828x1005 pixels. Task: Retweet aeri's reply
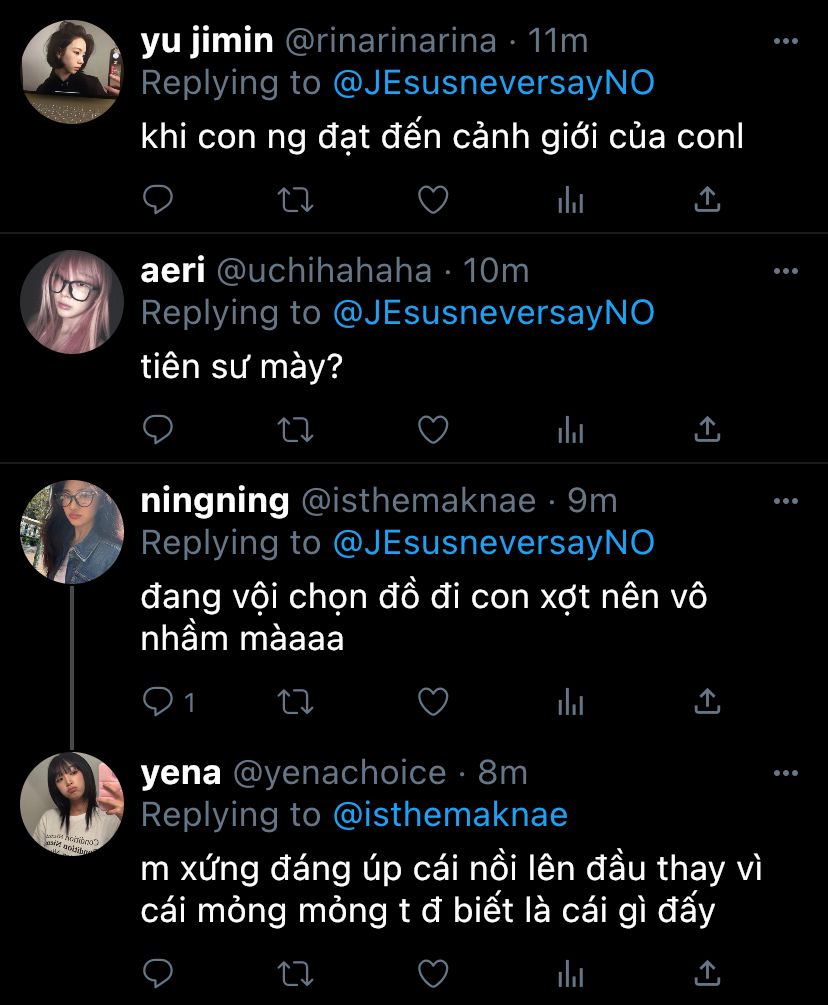[294, 430]
